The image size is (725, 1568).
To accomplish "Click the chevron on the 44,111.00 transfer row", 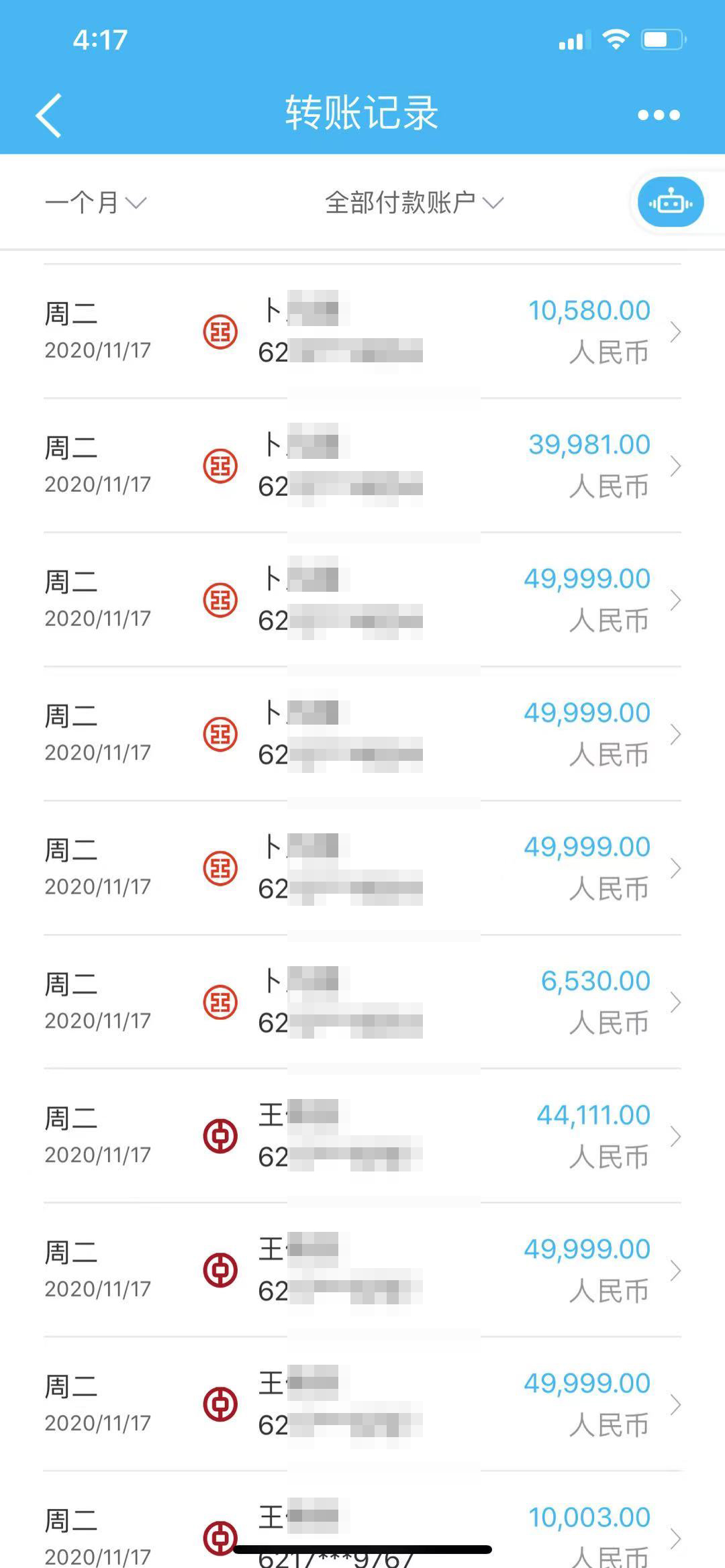I will [x=677, y=1135].
